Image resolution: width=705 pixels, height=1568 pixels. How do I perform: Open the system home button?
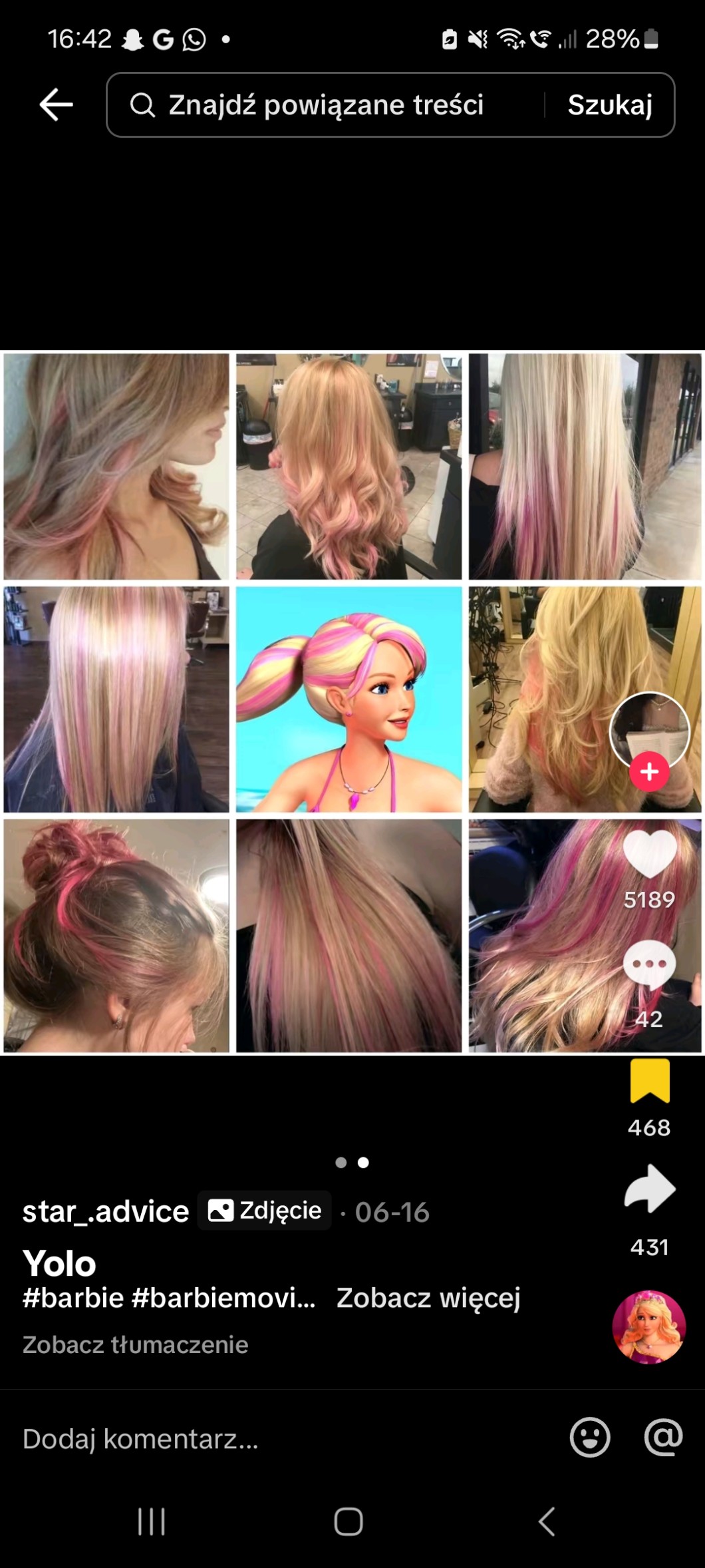(349, 1521)
